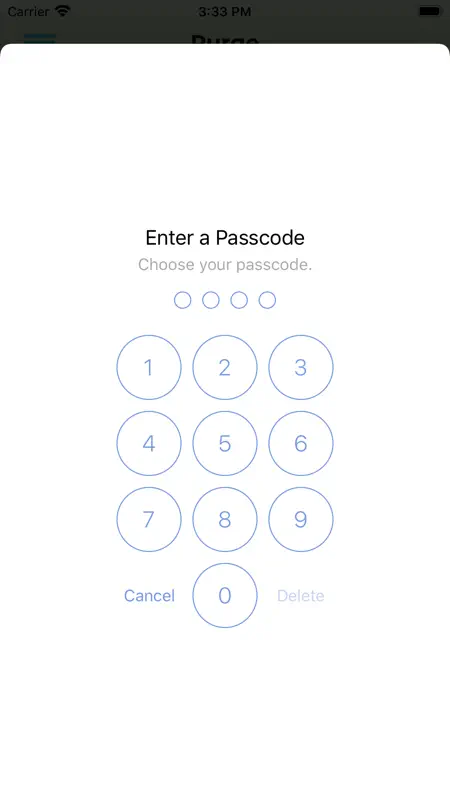This screenshot has width=450, height=800.
Task: Cancel passcode entry
Action: coord(149,596)
